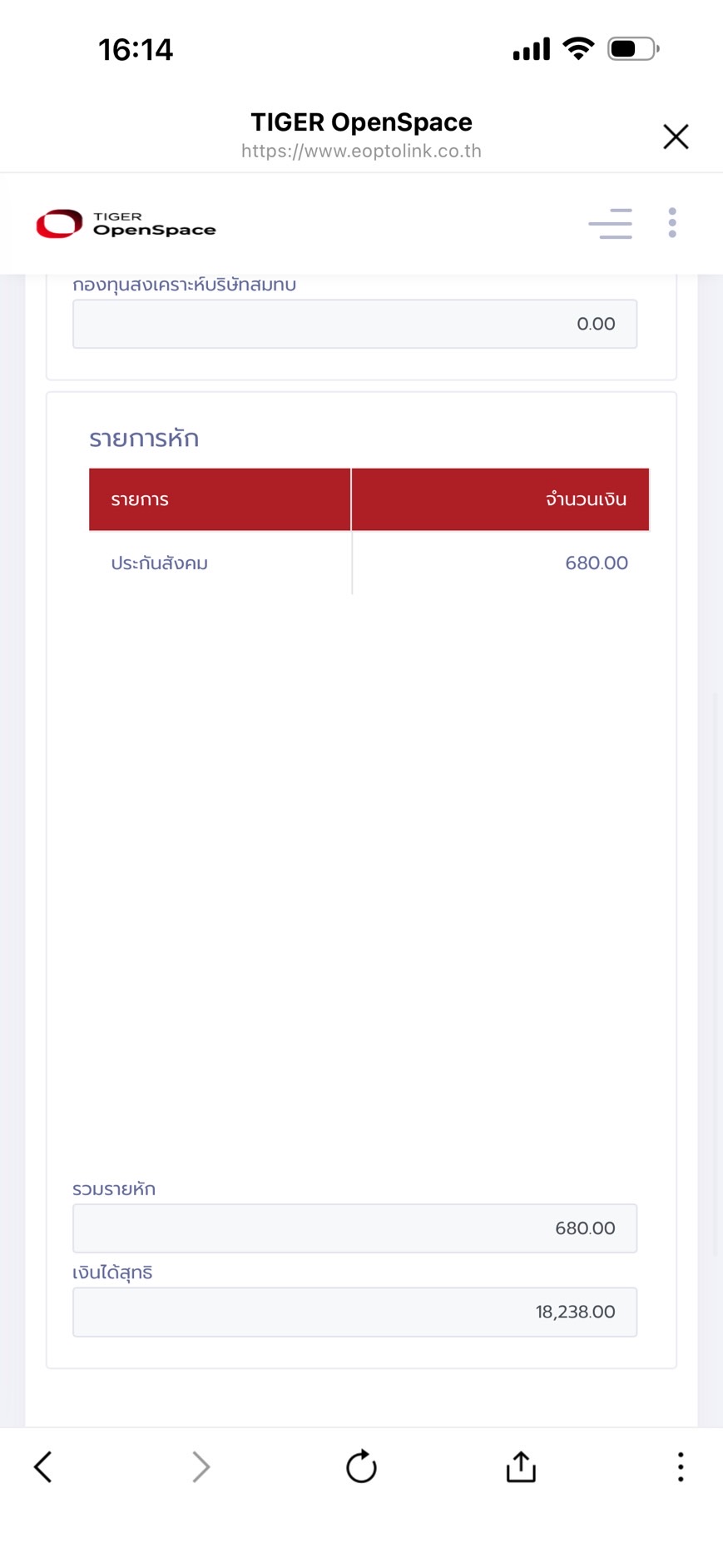Tap the TIGER OpenSpace logo
723x1568 pixels.
point(126,224)
